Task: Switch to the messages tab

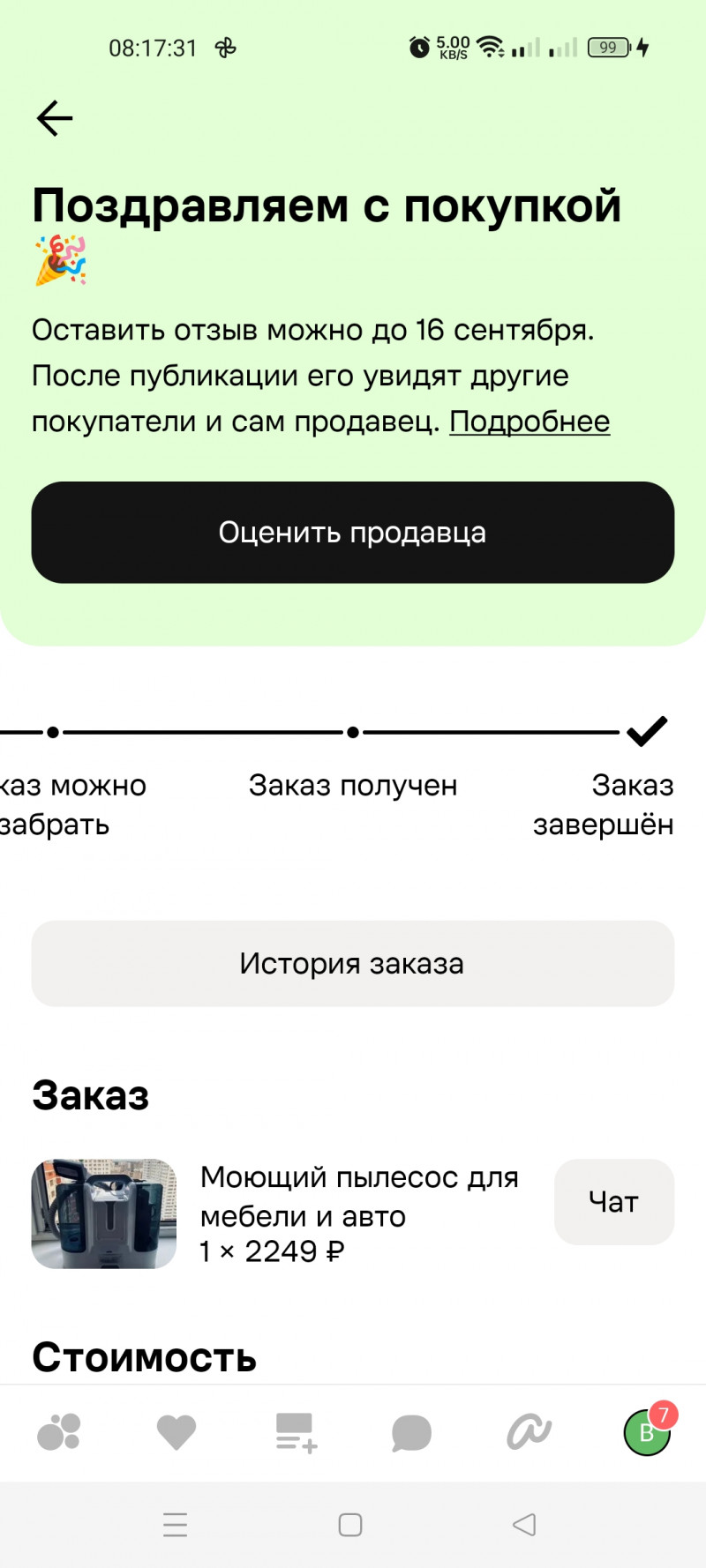Action: 411,1433
